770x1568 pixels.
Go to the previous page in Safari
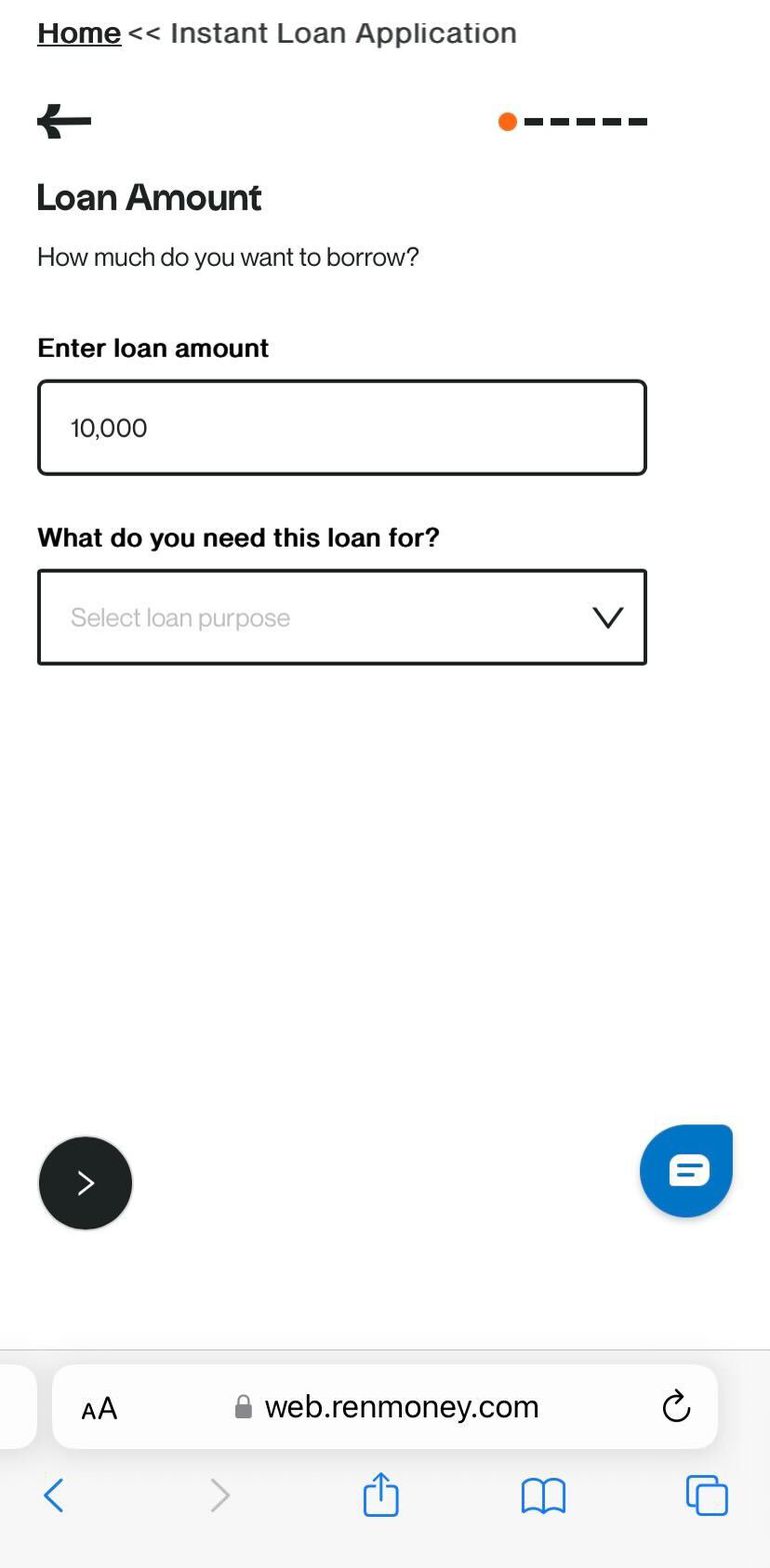(x=54, y=1496)
